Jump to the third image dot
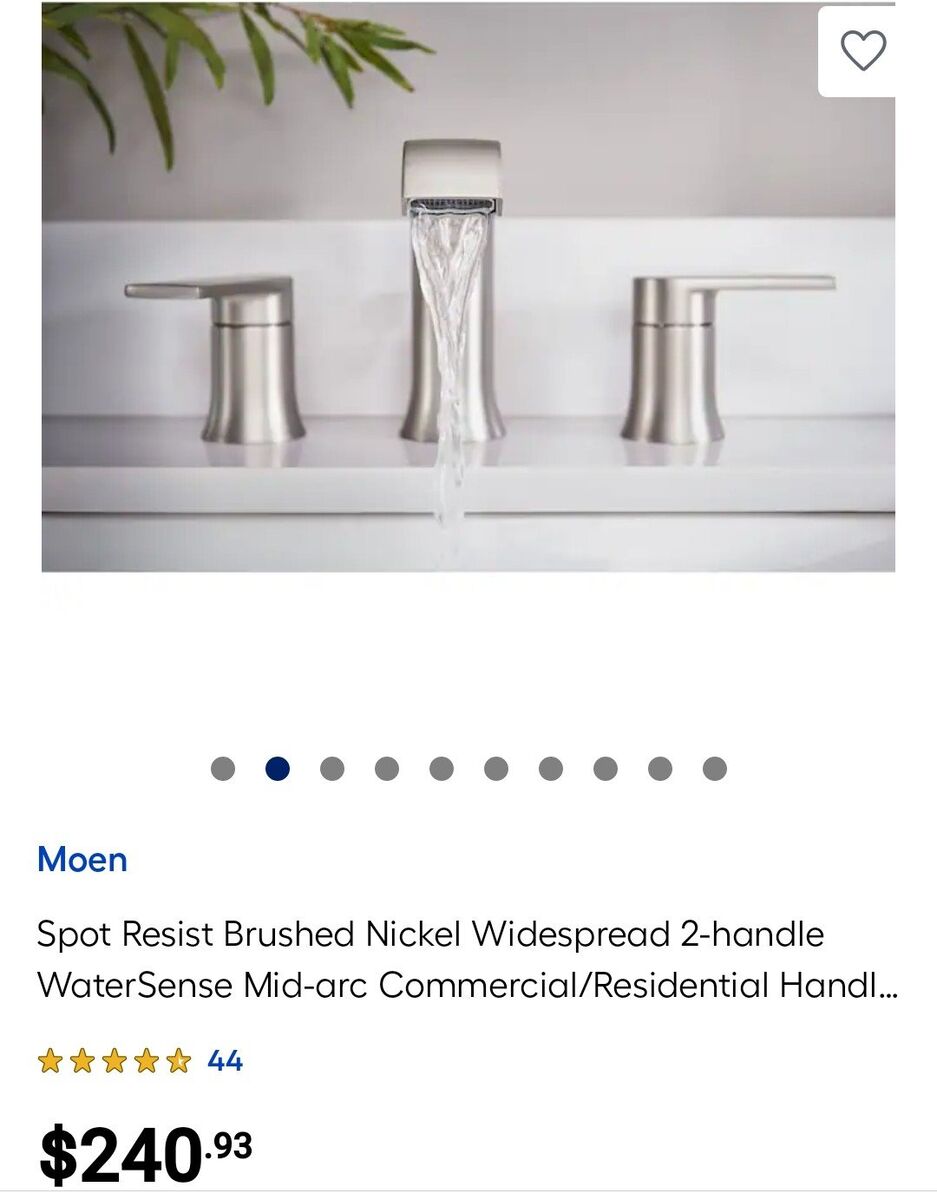This screenshot has width=937, height=1200. tap(332, 768)
